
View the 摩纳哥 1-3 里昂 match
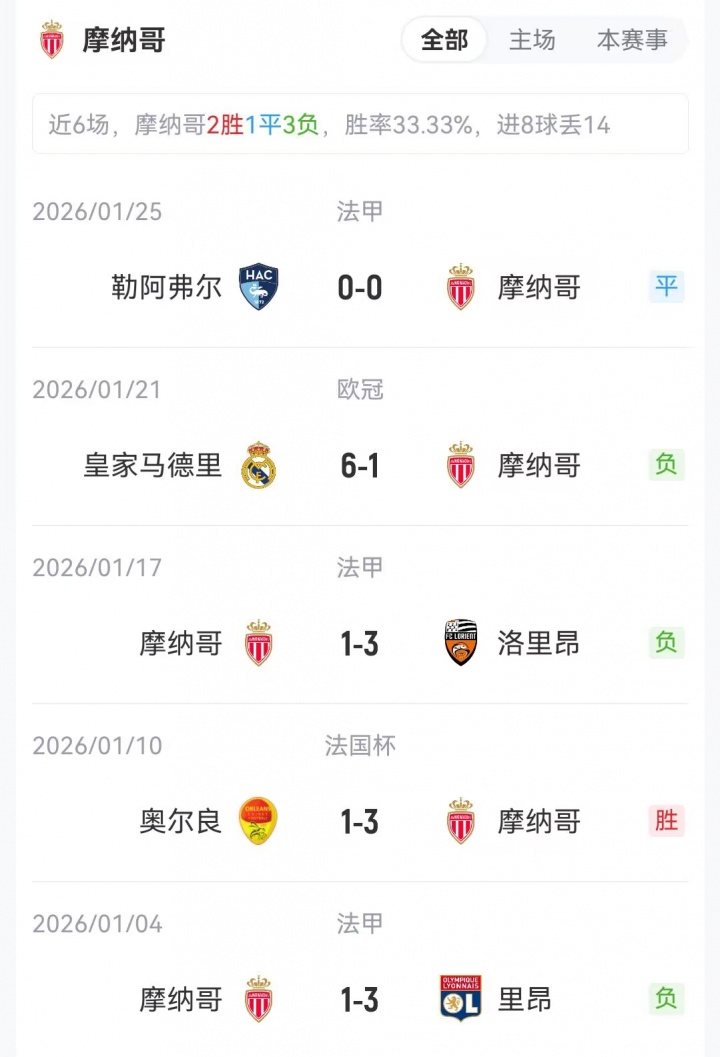(360, 999)
